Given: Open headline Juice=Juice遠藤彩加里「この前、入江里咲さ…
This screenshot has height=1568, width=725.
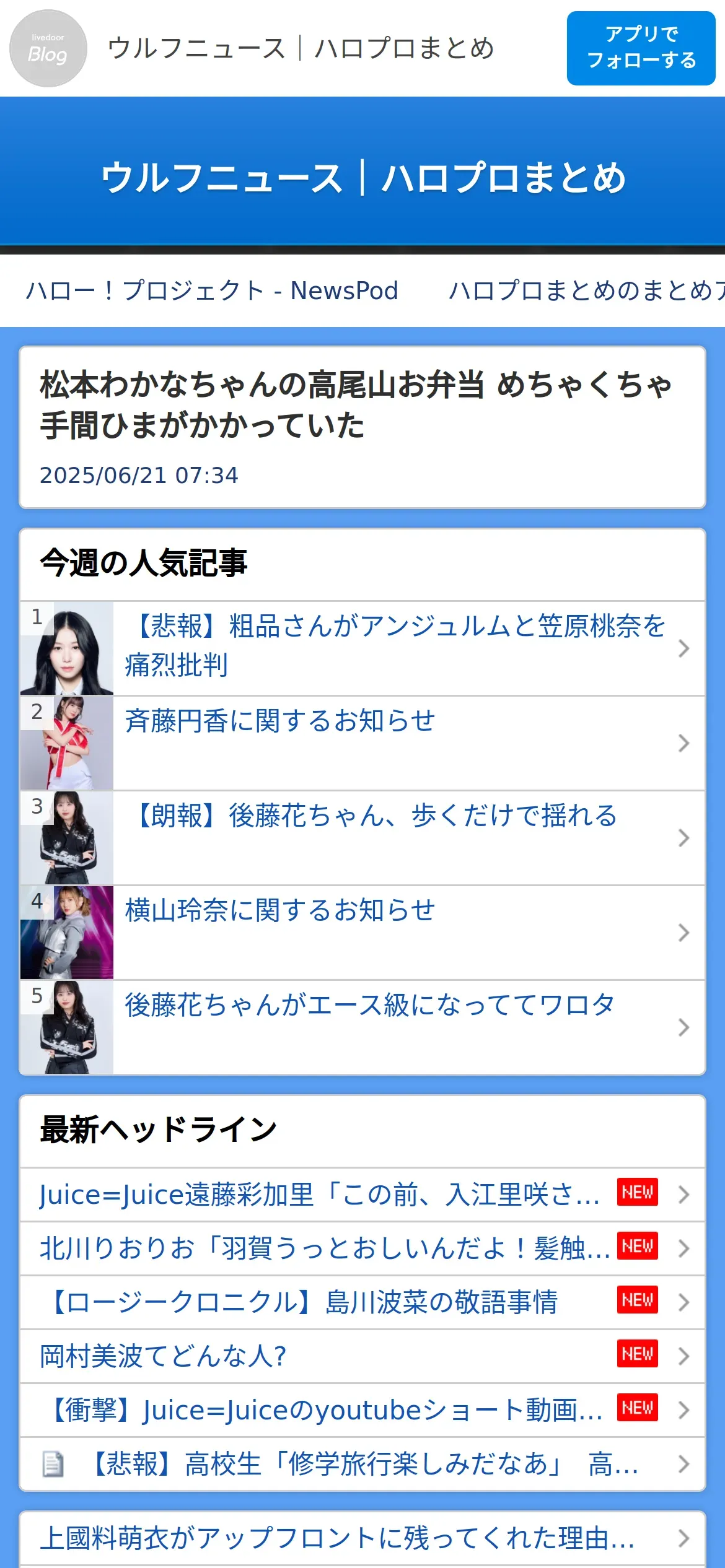Looking at the screenshot, I should coord(320,1195).
